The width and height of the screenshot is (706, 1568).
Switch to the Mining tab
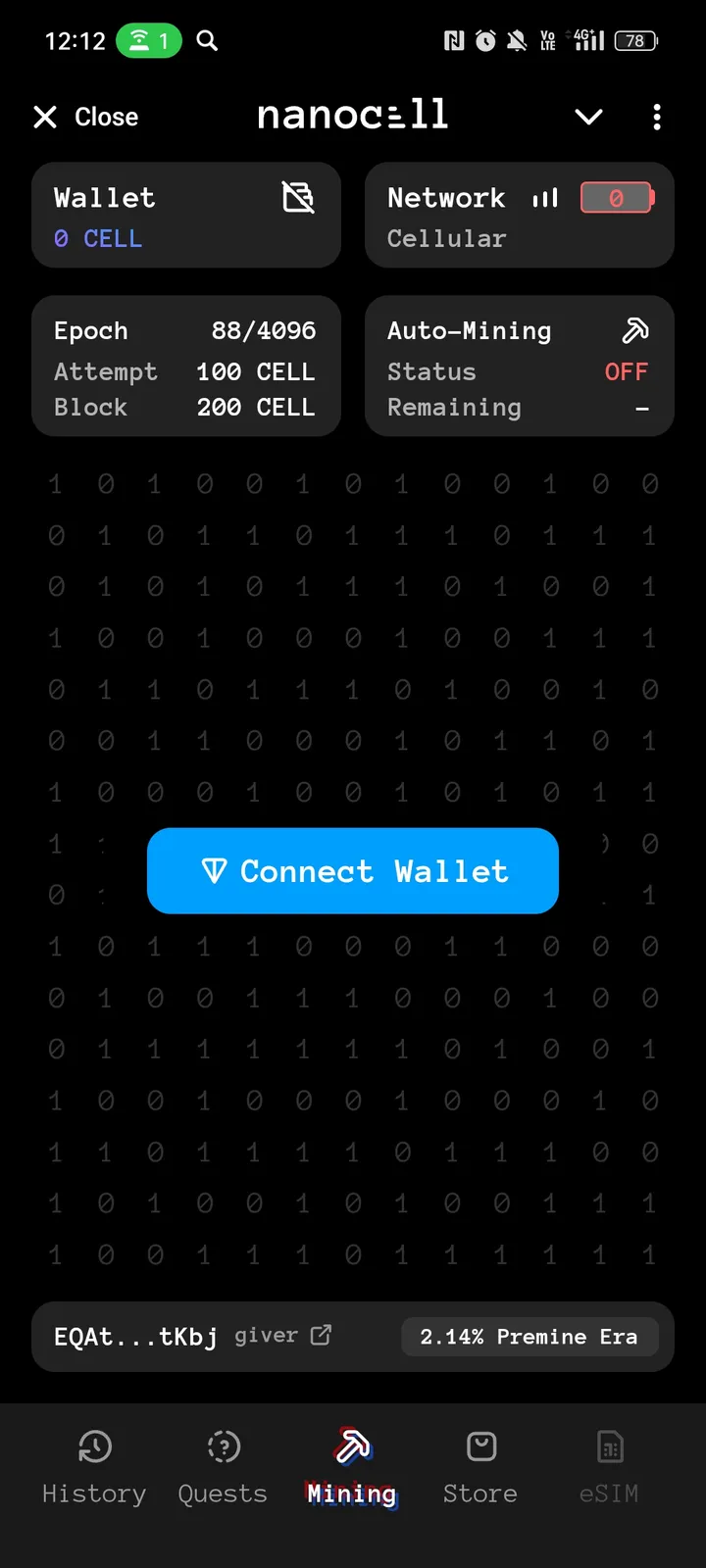point(351,1465)
